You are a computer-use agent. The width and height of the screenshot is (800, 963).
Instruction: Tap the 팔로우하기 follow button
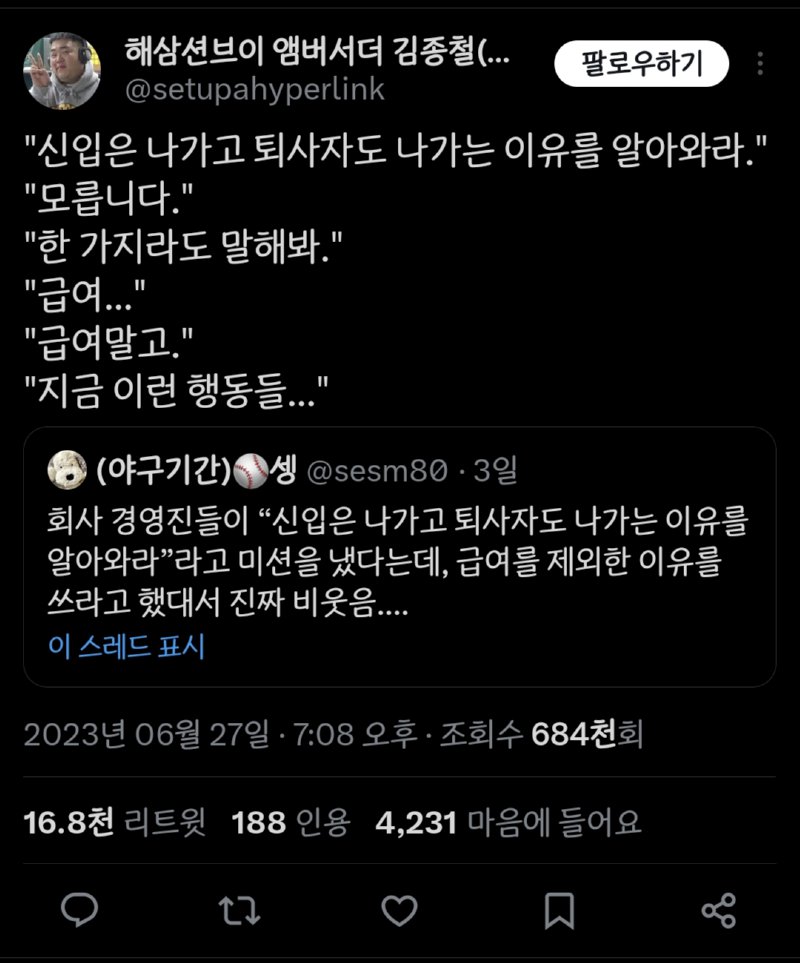pyautogui.click(x=642, y=65)
